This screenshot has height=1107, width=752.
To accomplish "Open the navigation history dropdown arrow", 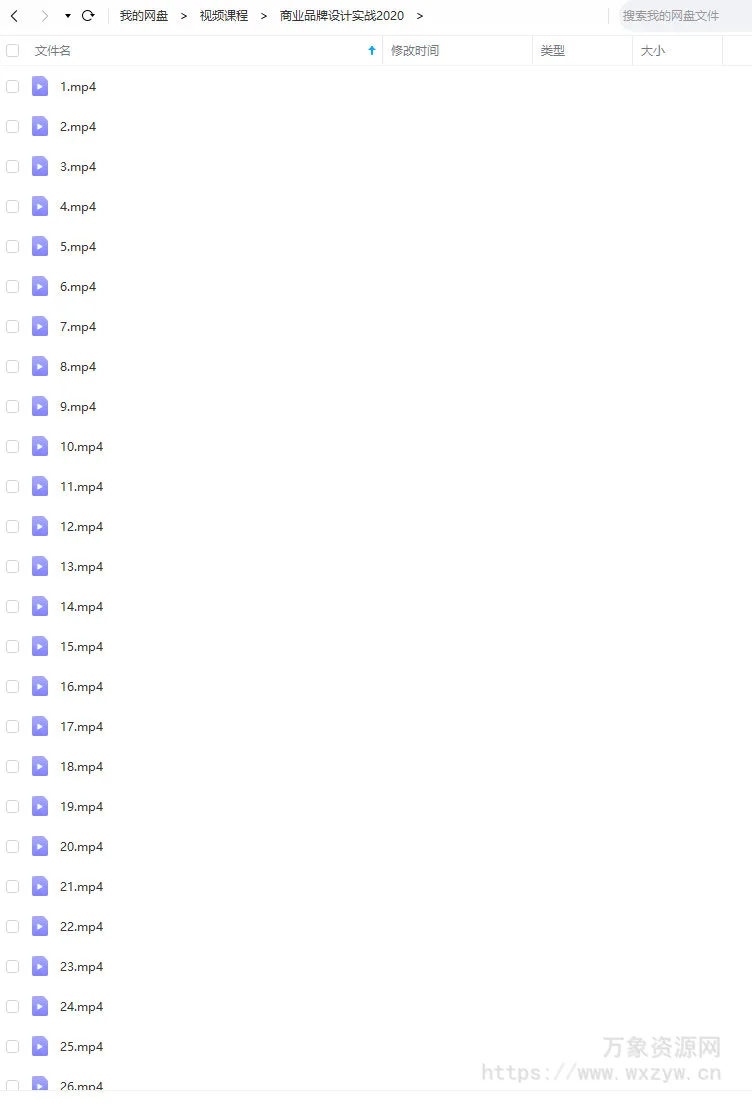I will click(68, 16).
